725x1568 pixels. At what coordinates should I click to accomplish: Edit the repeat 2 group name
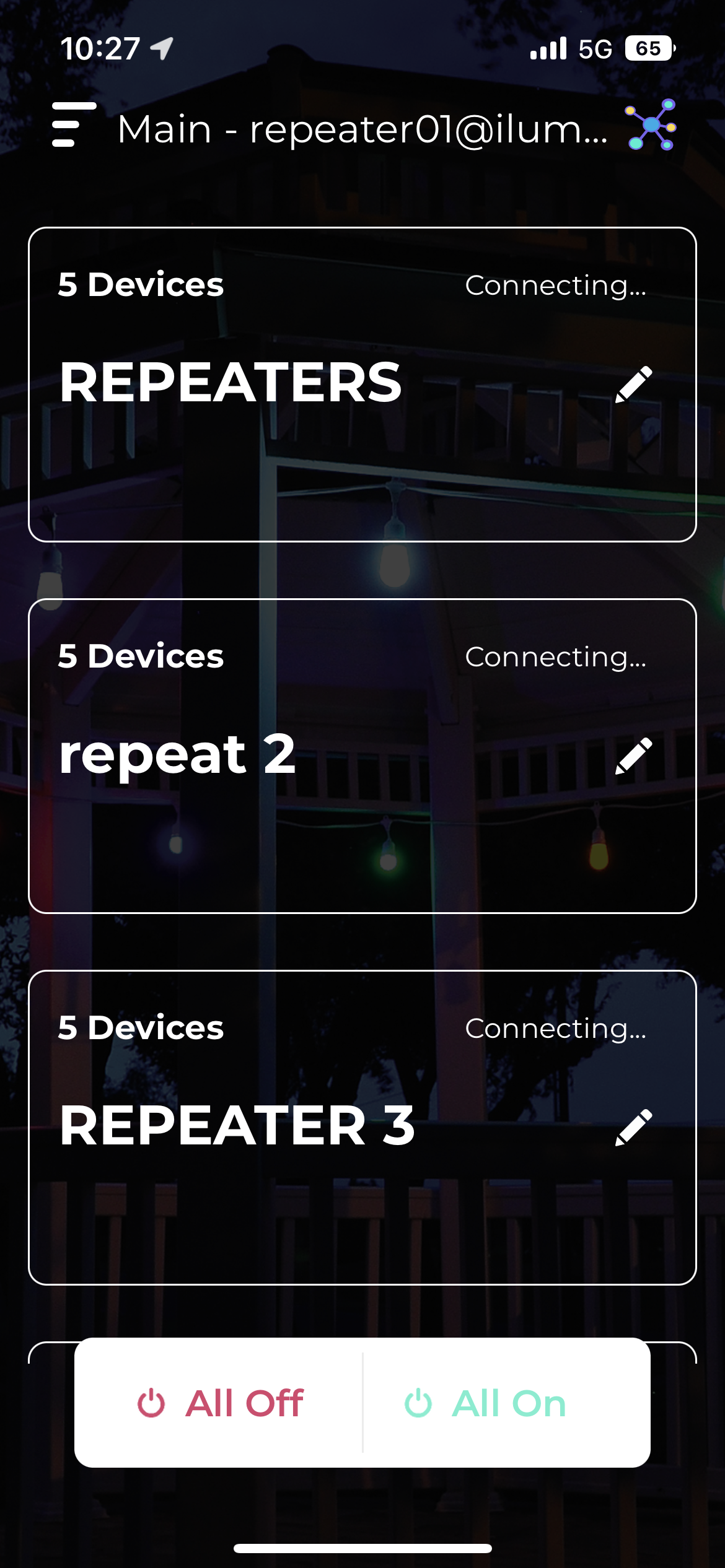tap(634, 756)
